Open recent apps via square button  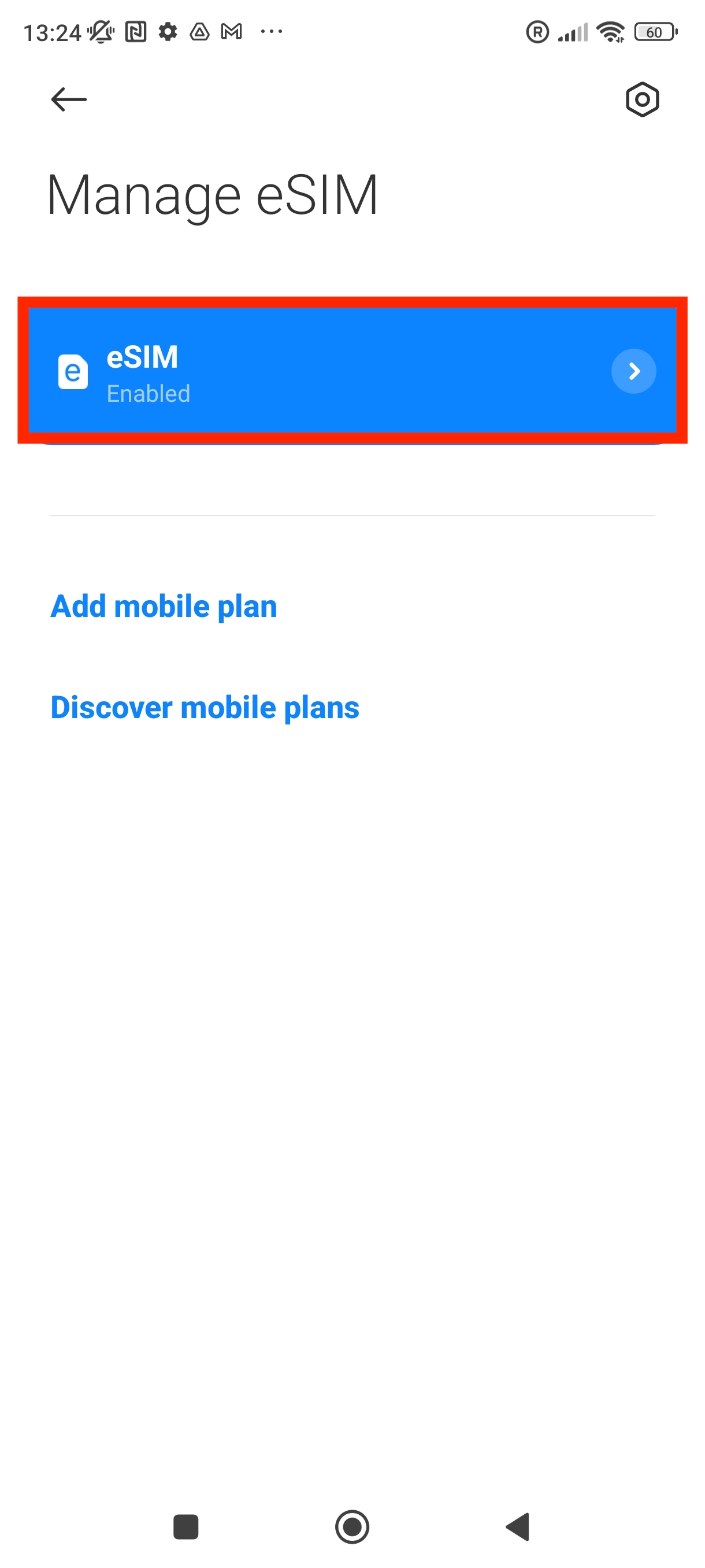click(x=186, y=1526)
